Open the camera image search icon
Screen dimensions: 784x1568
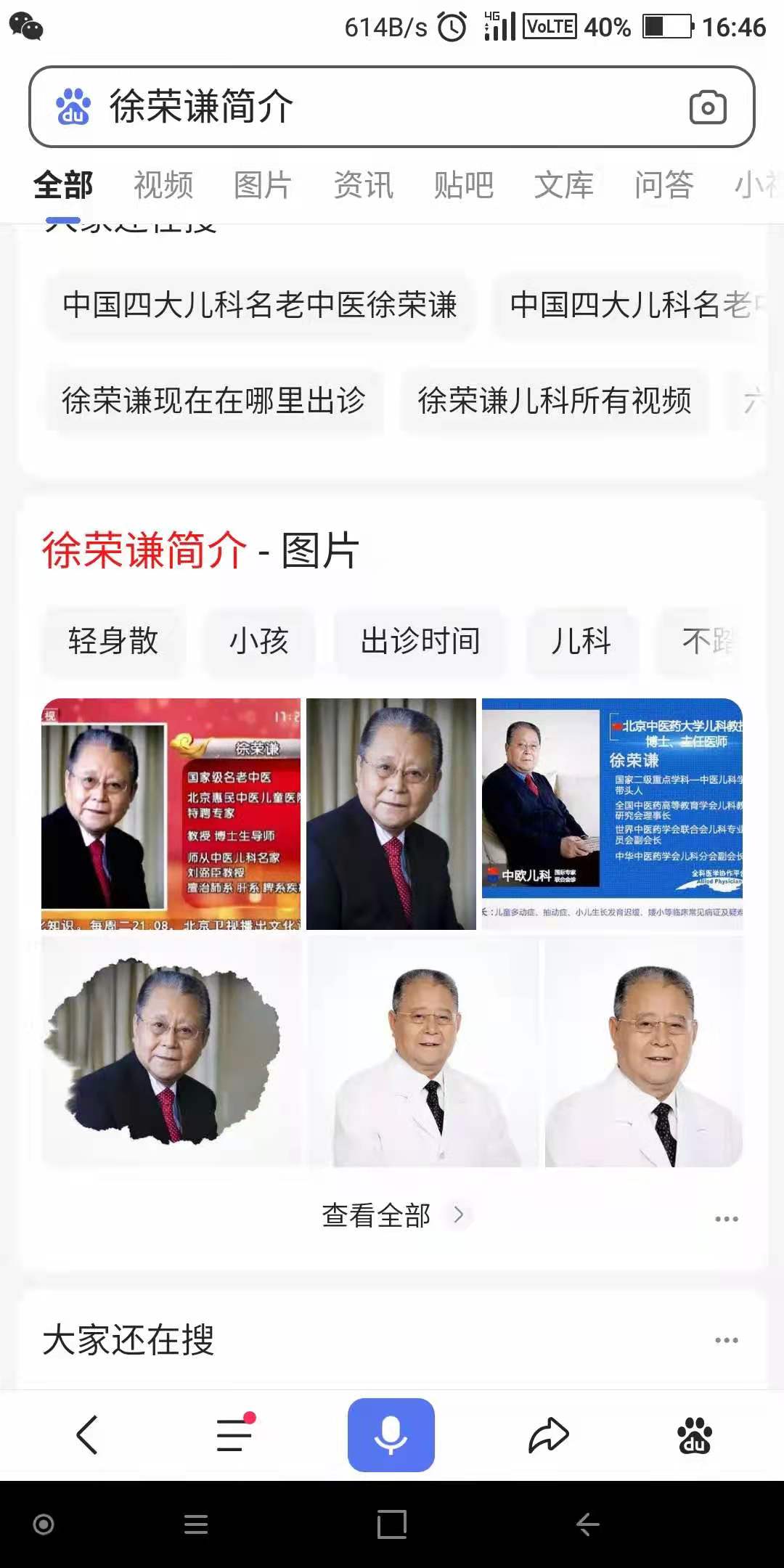707,107
